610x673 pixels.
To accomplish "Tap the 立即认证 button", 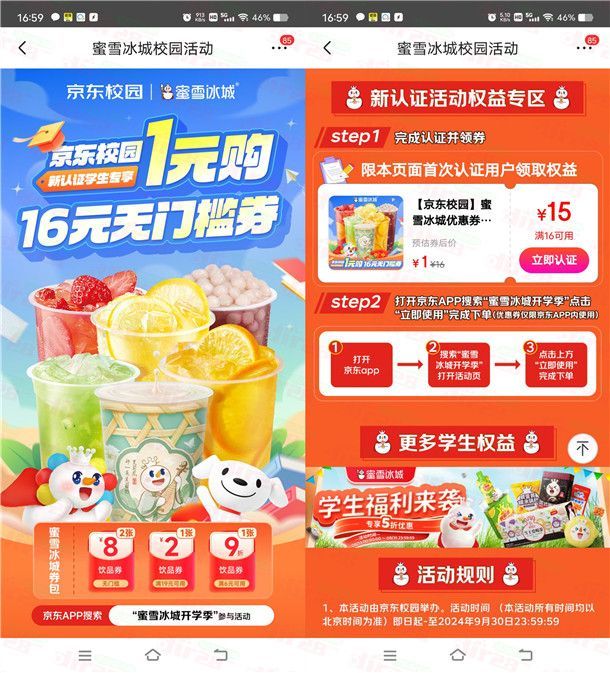I will 554,259.
